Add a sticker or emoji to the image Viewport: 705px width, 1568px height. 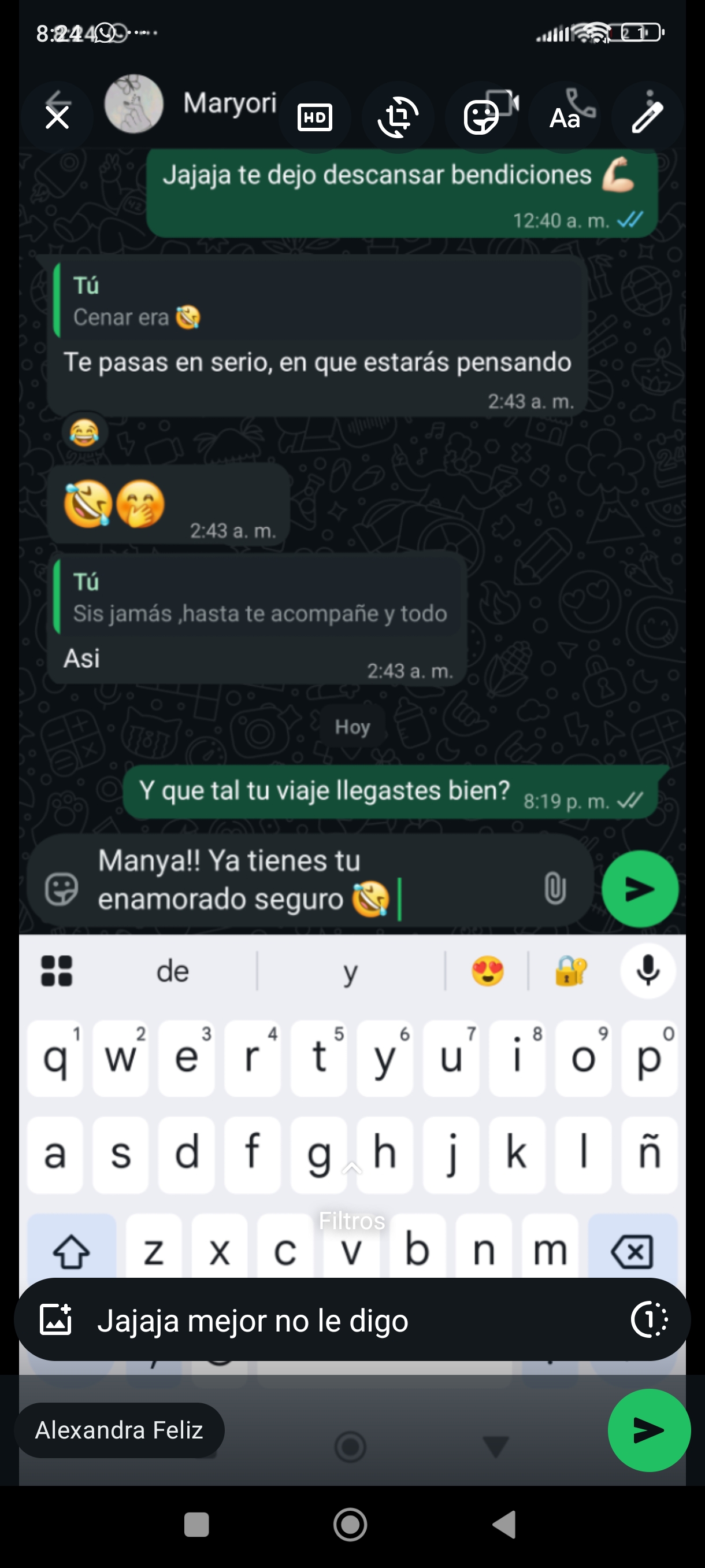481,117
